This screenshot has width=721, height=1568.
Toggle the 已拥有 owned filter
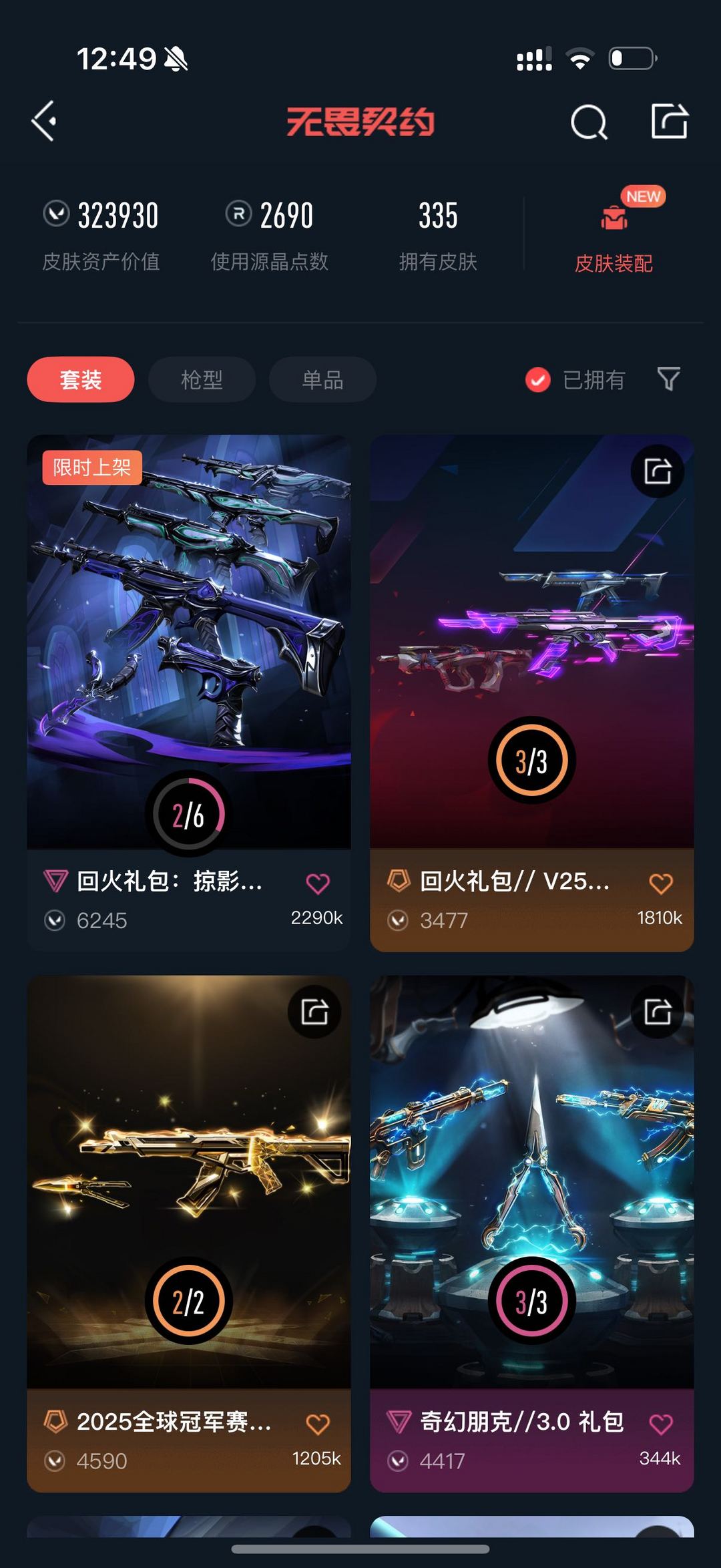577,379
